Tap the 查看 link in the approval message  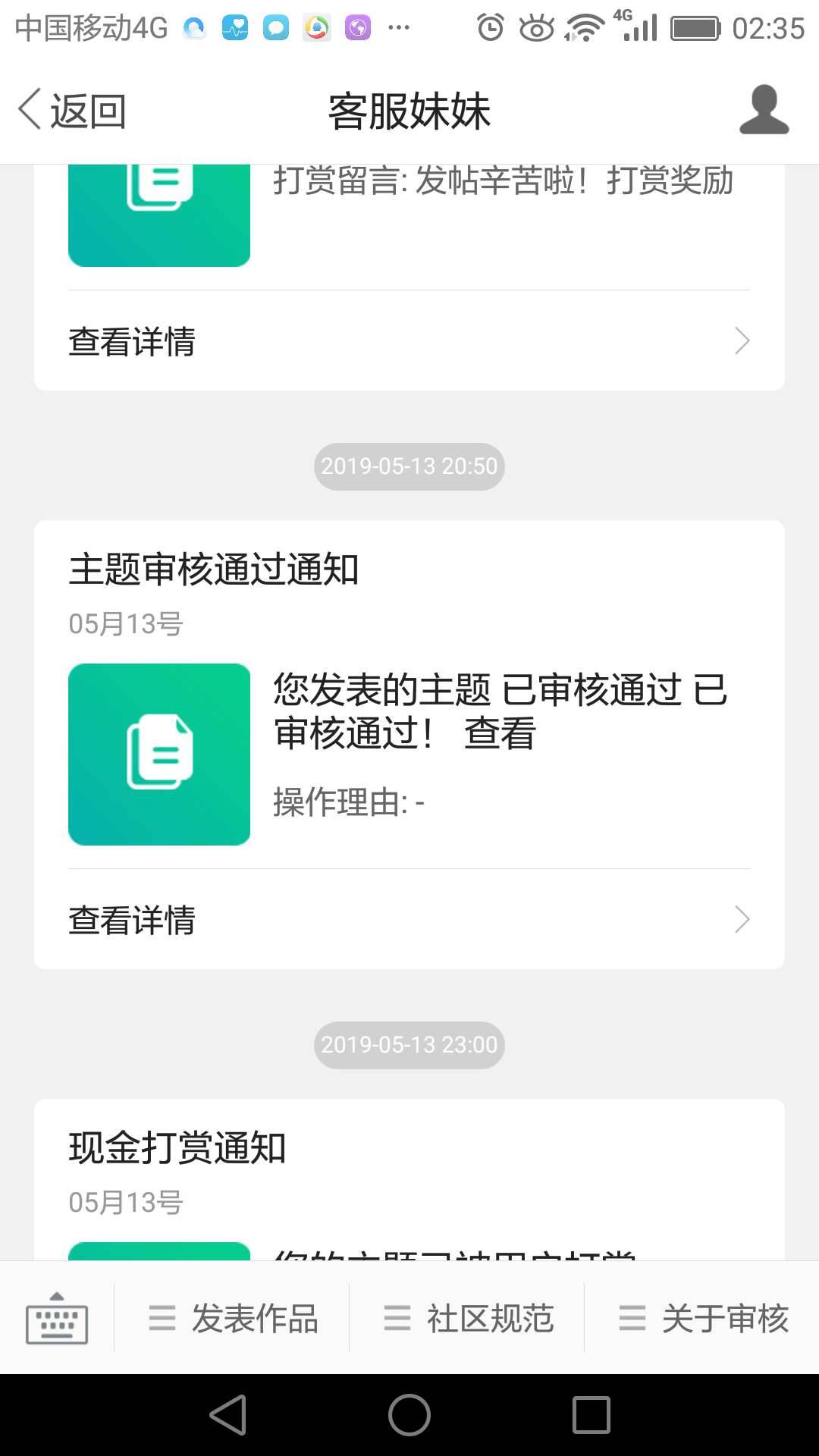[x=500, y=733]
